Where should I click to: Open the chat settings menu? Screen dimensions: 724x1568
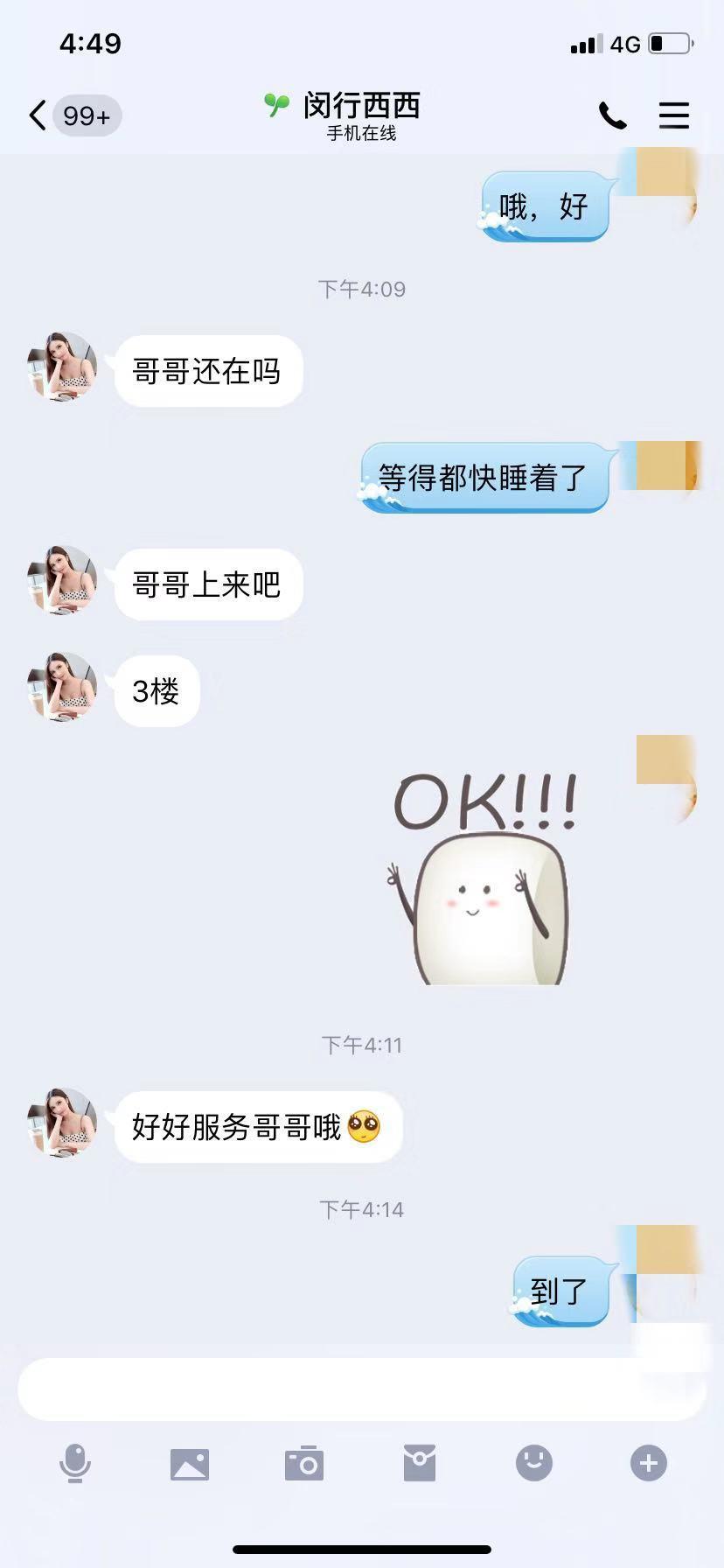(673, 115)
